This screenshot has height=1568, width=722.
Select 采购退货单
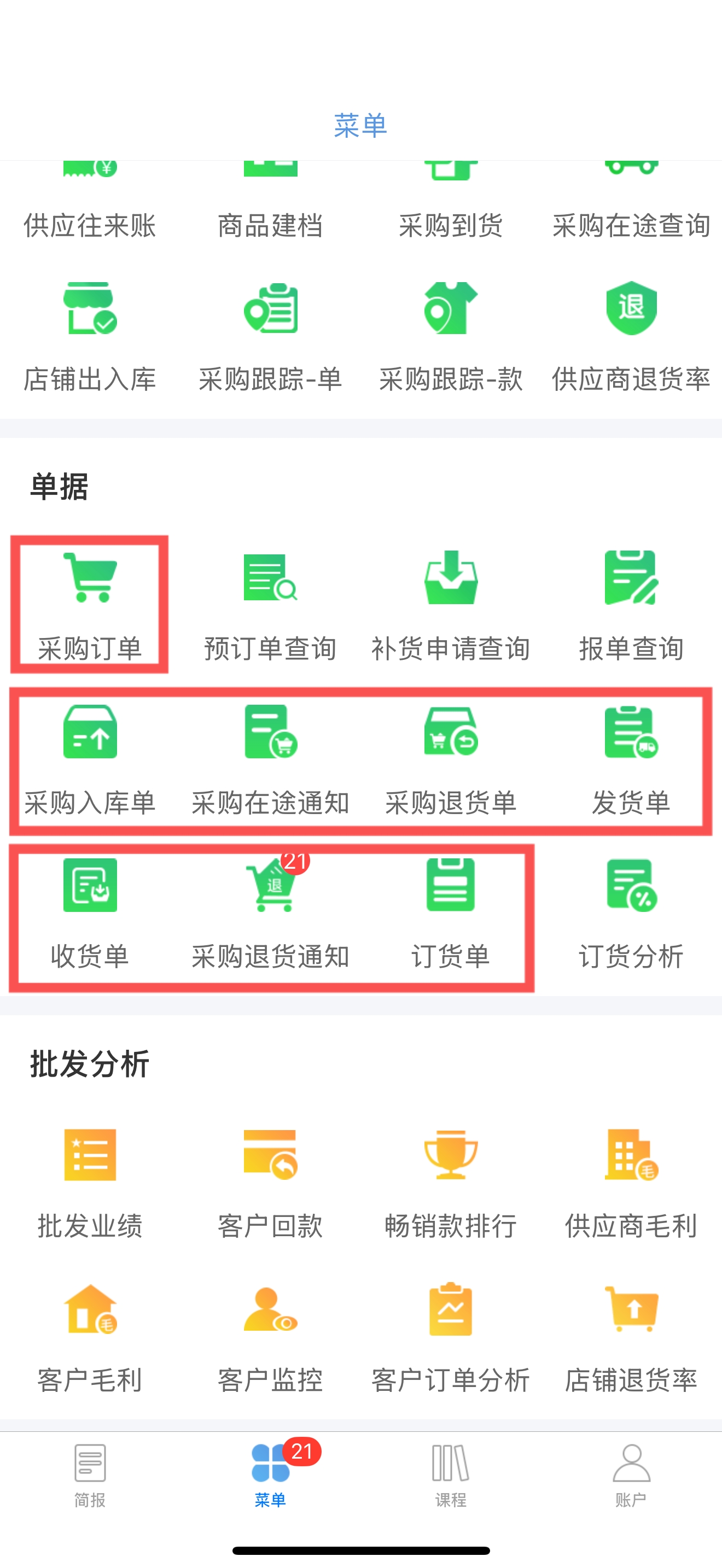451,760
